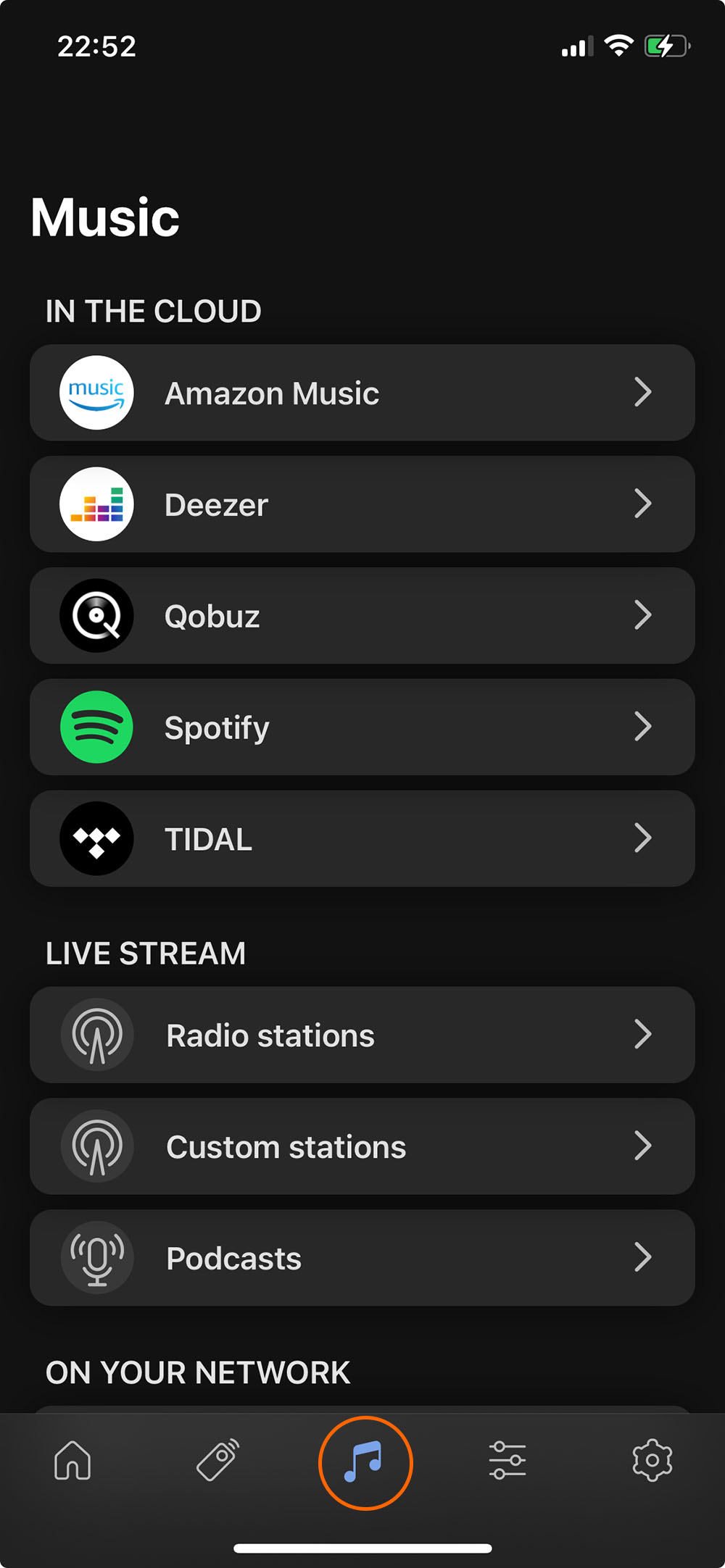Select the Deezer row
Image resolution: width=725 pixels, height=1568 pixels.
[x=362, y=504]
